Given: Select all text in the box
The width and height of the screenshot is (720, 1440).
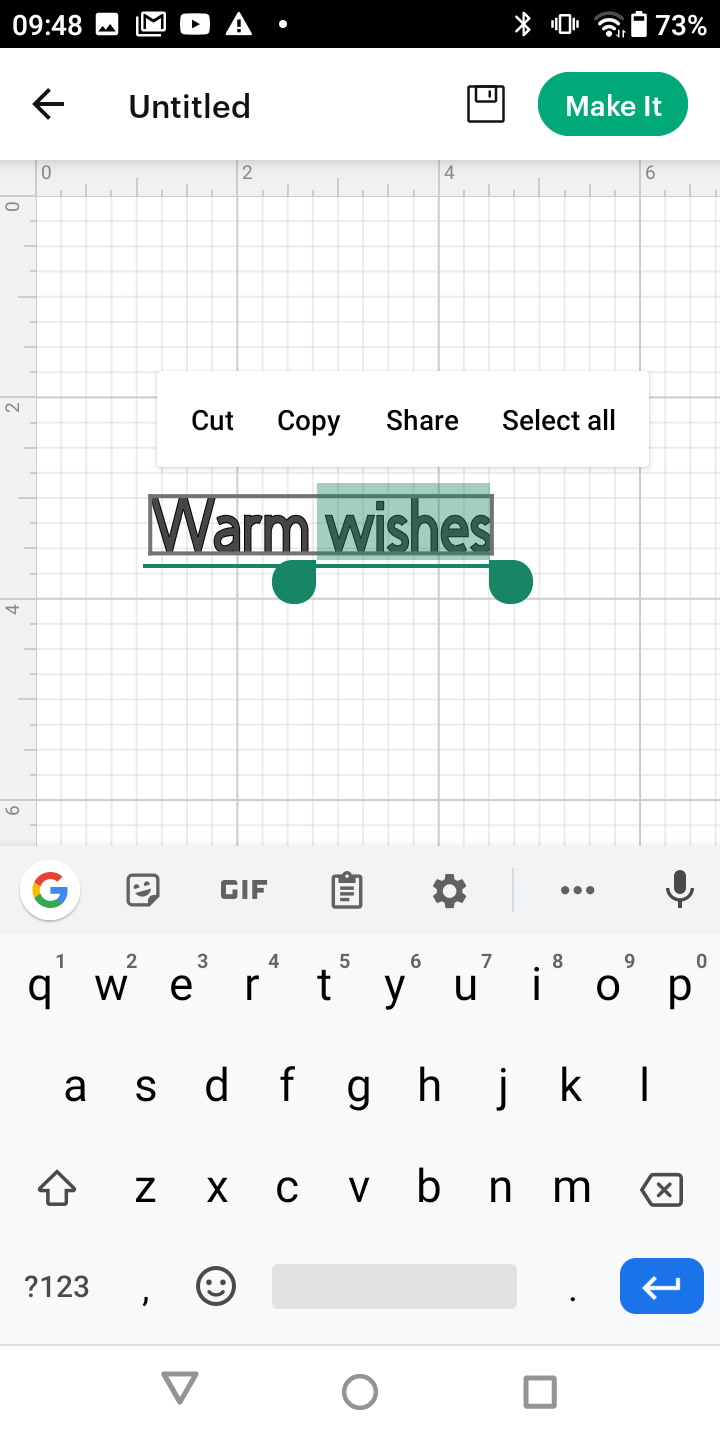Looking at the screenshot, I should pos(559,420).
